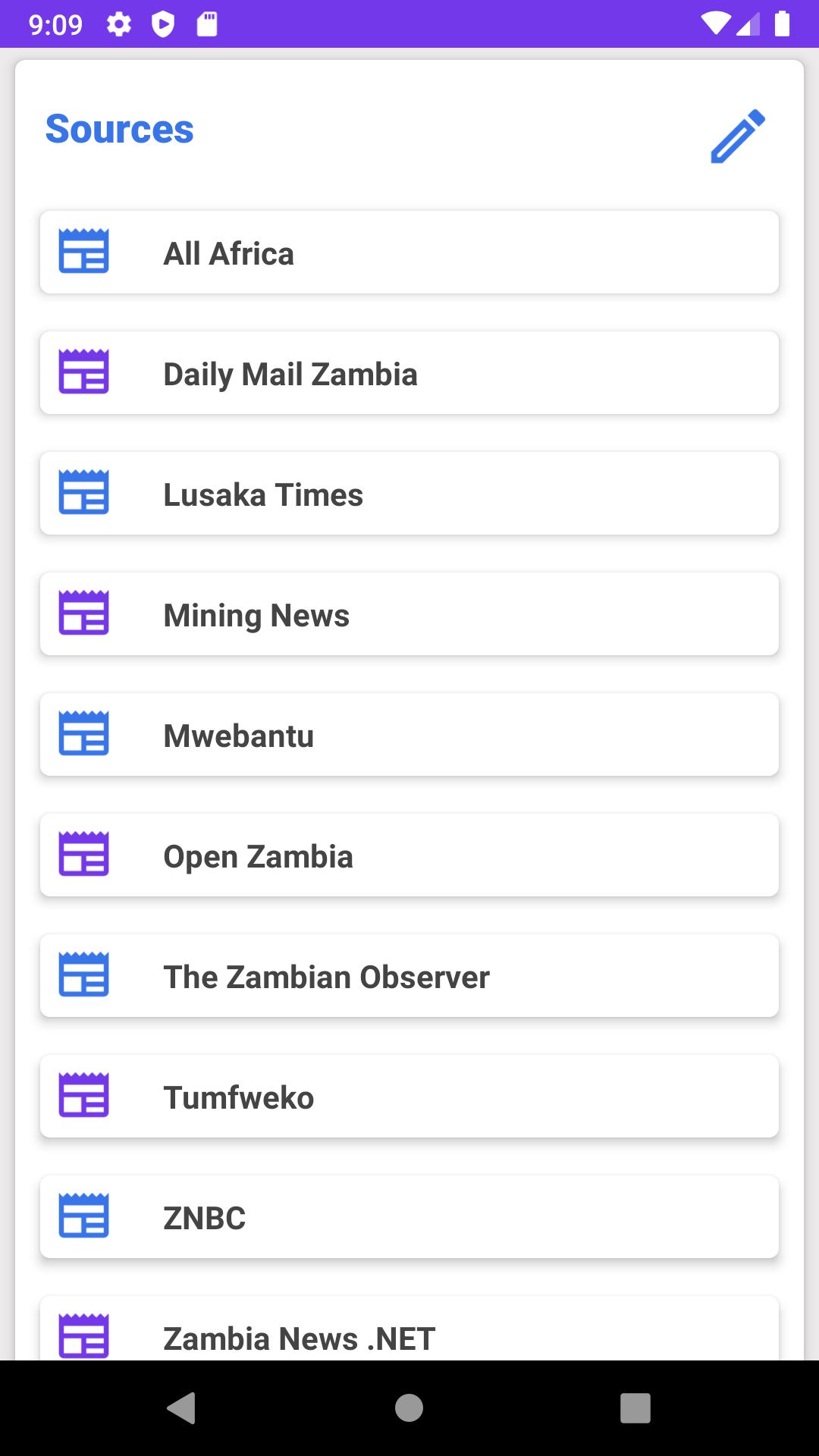819x1456 pixels.
Task: Click the Tumfweko newspaper icon
Action: [x=84, y=1096]
